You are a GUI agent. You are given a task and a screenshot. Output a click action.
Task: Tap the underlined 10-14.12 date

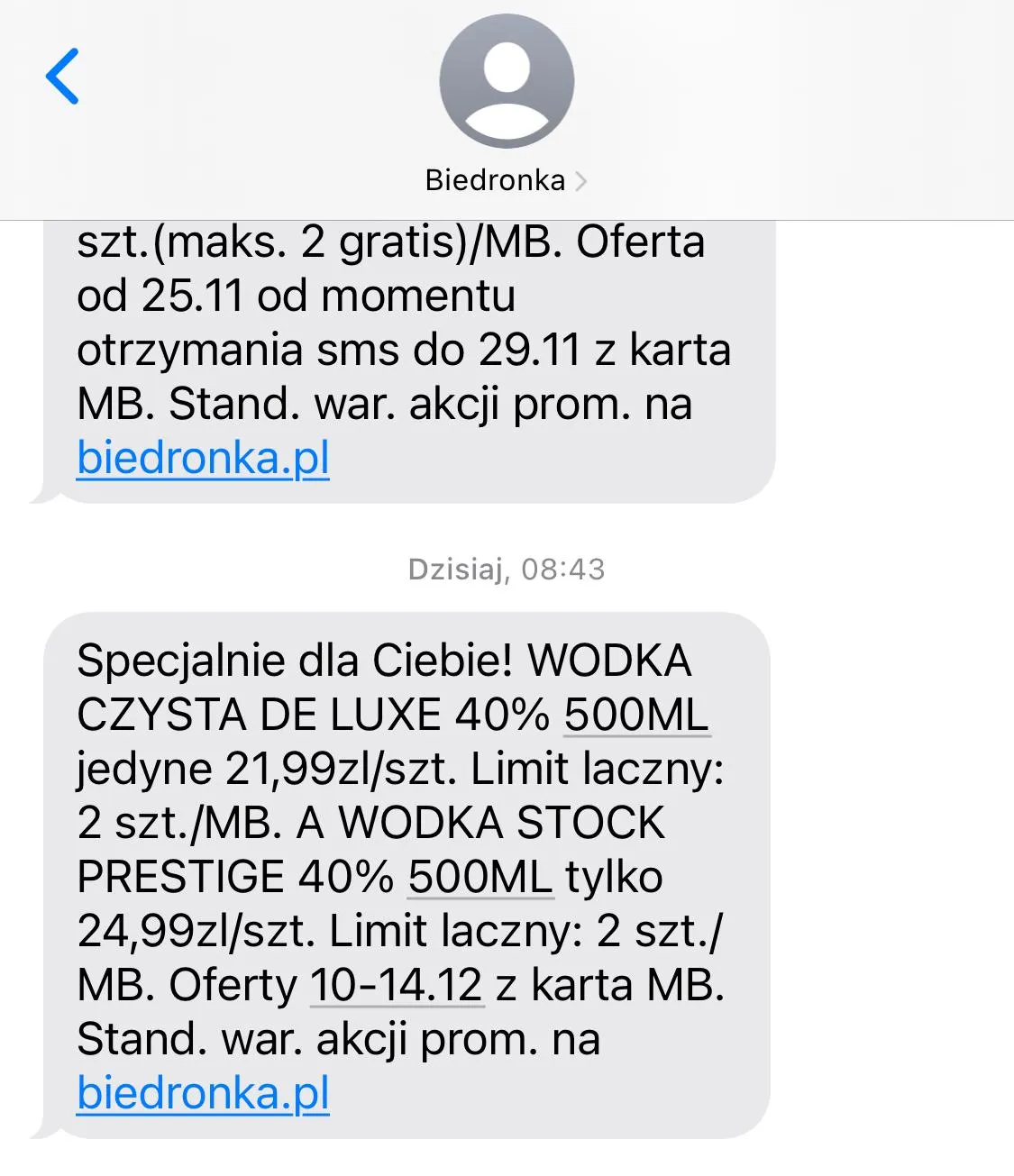(x=397, y=985)
